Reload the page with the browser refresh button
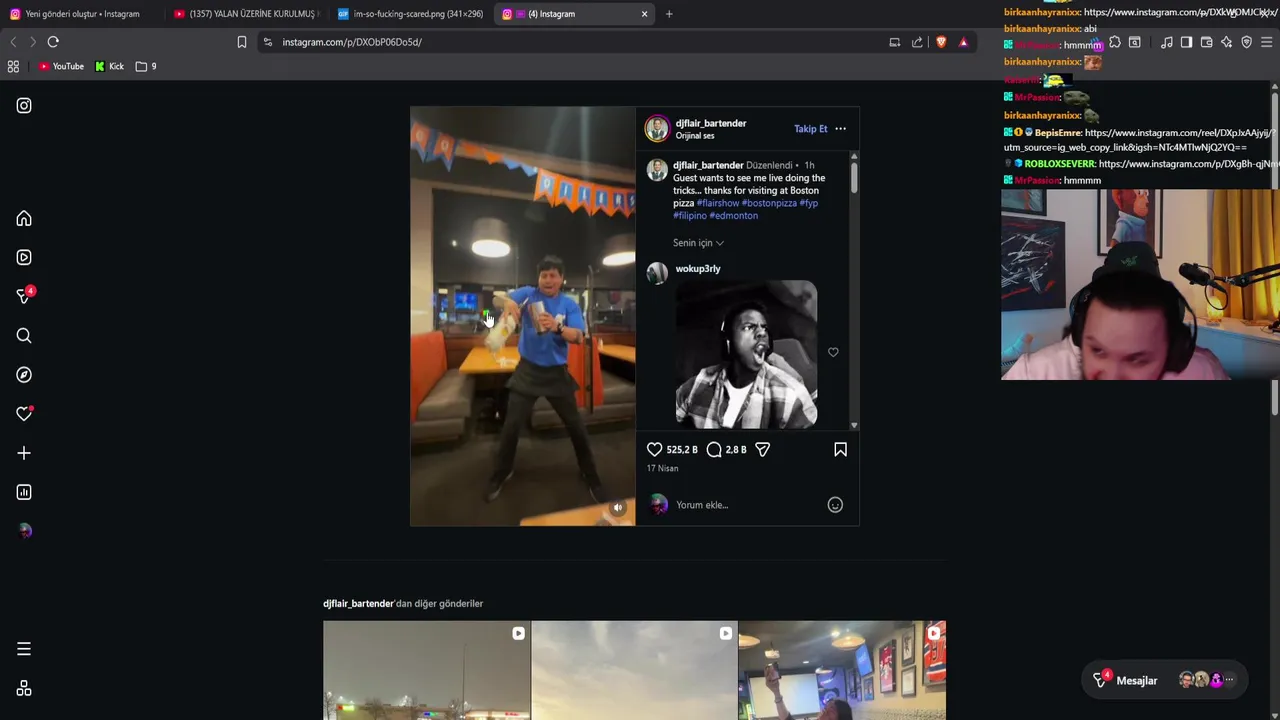The width and height of the screenshot is (1280, 720). [53, 42]
